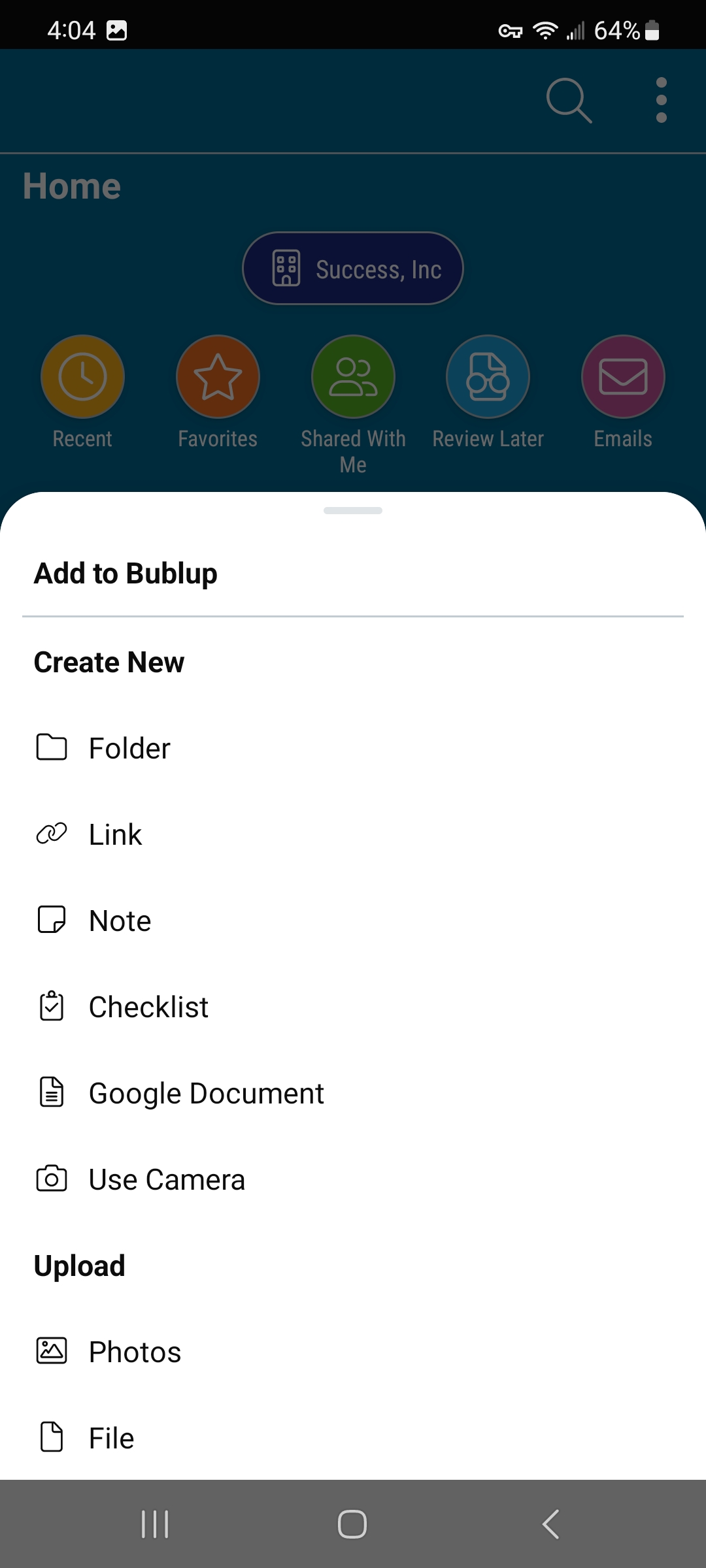Viewport: 706px width, 1568px height.
Task: Create a new Folder
Action: (353, 748)
